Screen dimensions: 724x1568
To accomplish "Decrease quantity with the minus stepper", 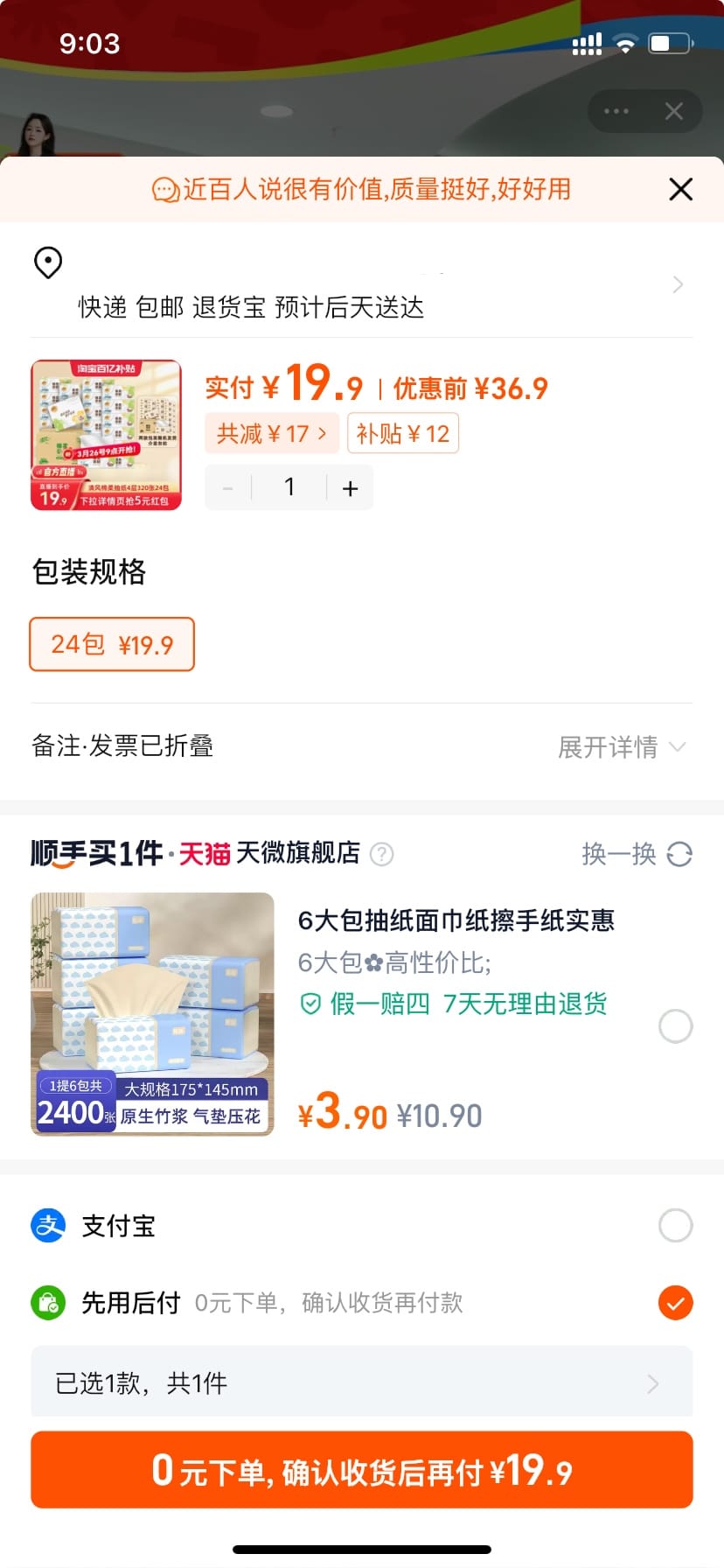I will pos(227,487).
